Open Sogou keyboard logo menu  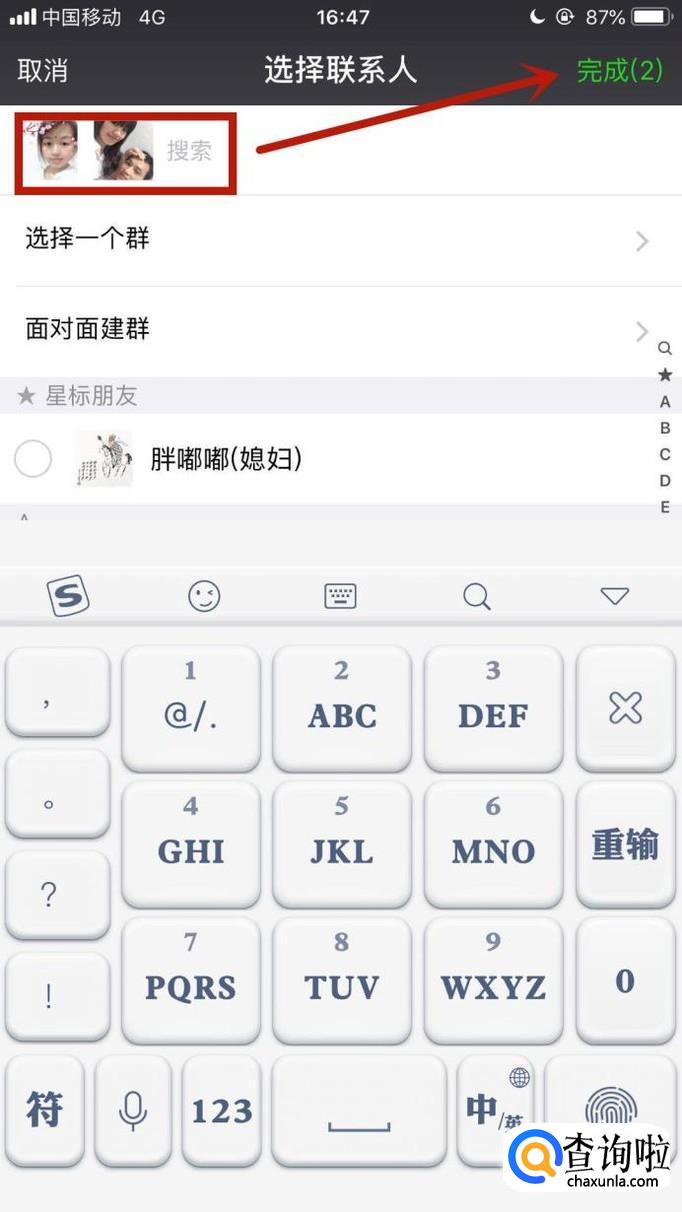click(x=69, y=597)
